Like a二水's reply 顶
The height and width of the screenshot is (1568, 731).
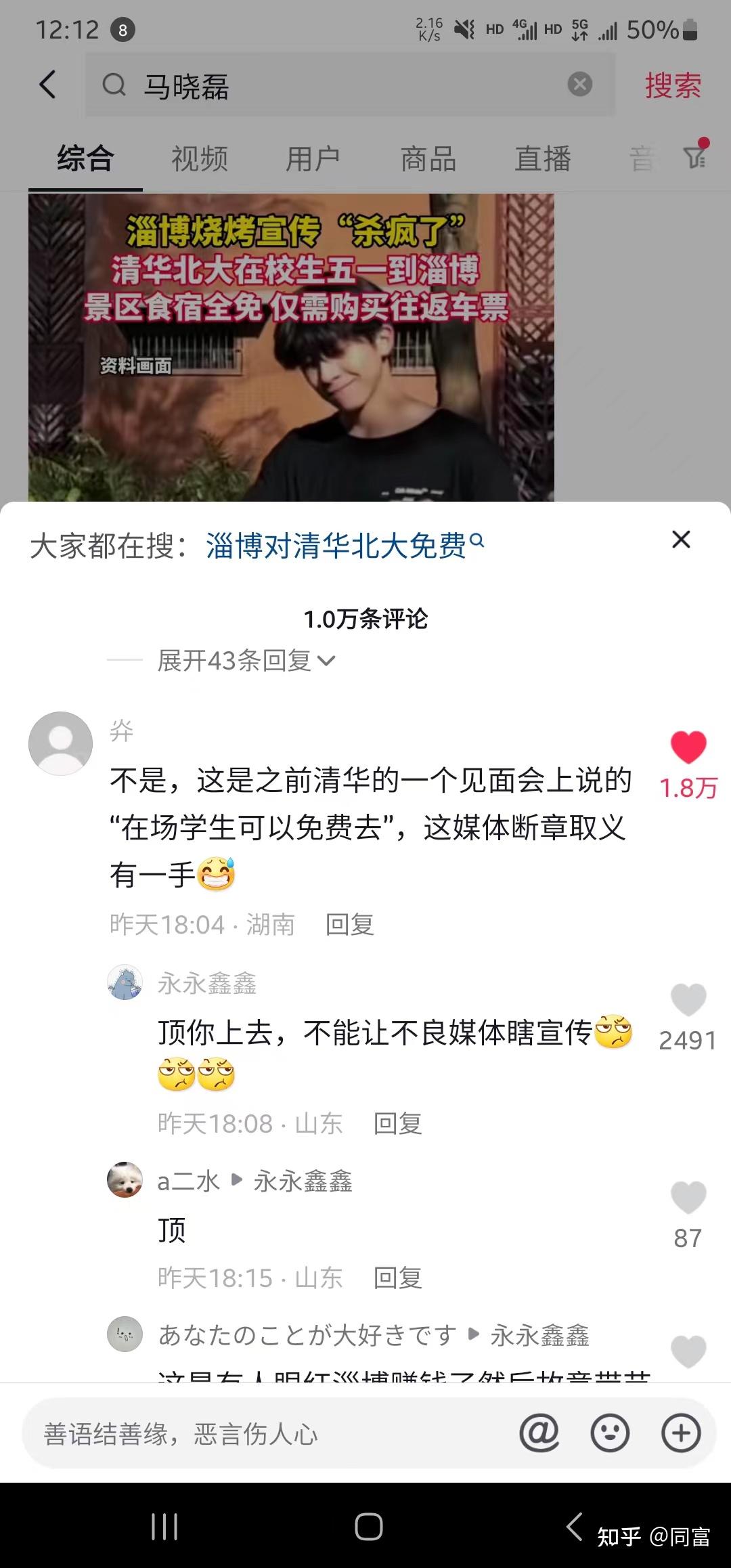(x=688, y=1198)
